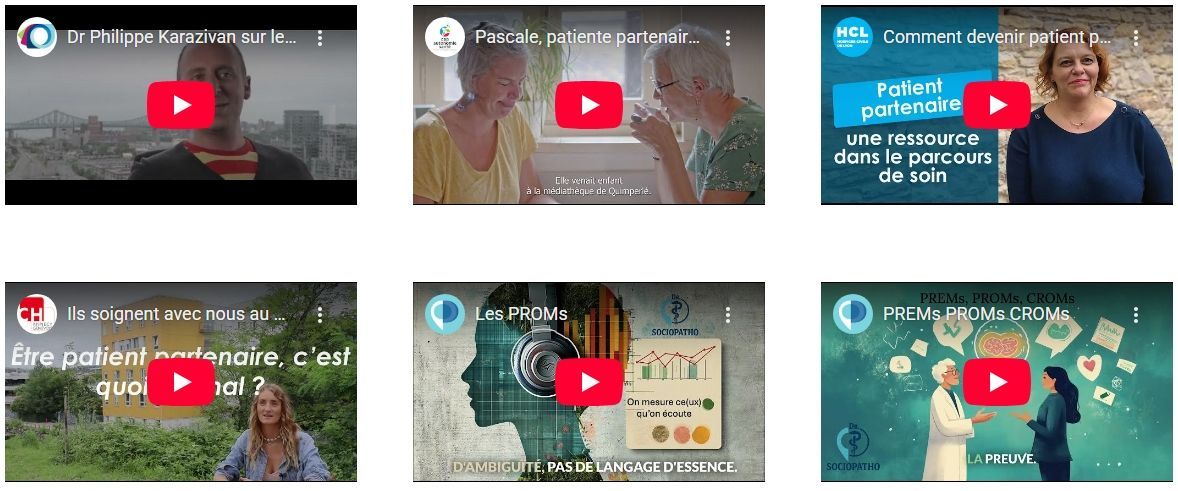Open options menu on Dr Philippe Karazivan video

(x=320, y=38)
